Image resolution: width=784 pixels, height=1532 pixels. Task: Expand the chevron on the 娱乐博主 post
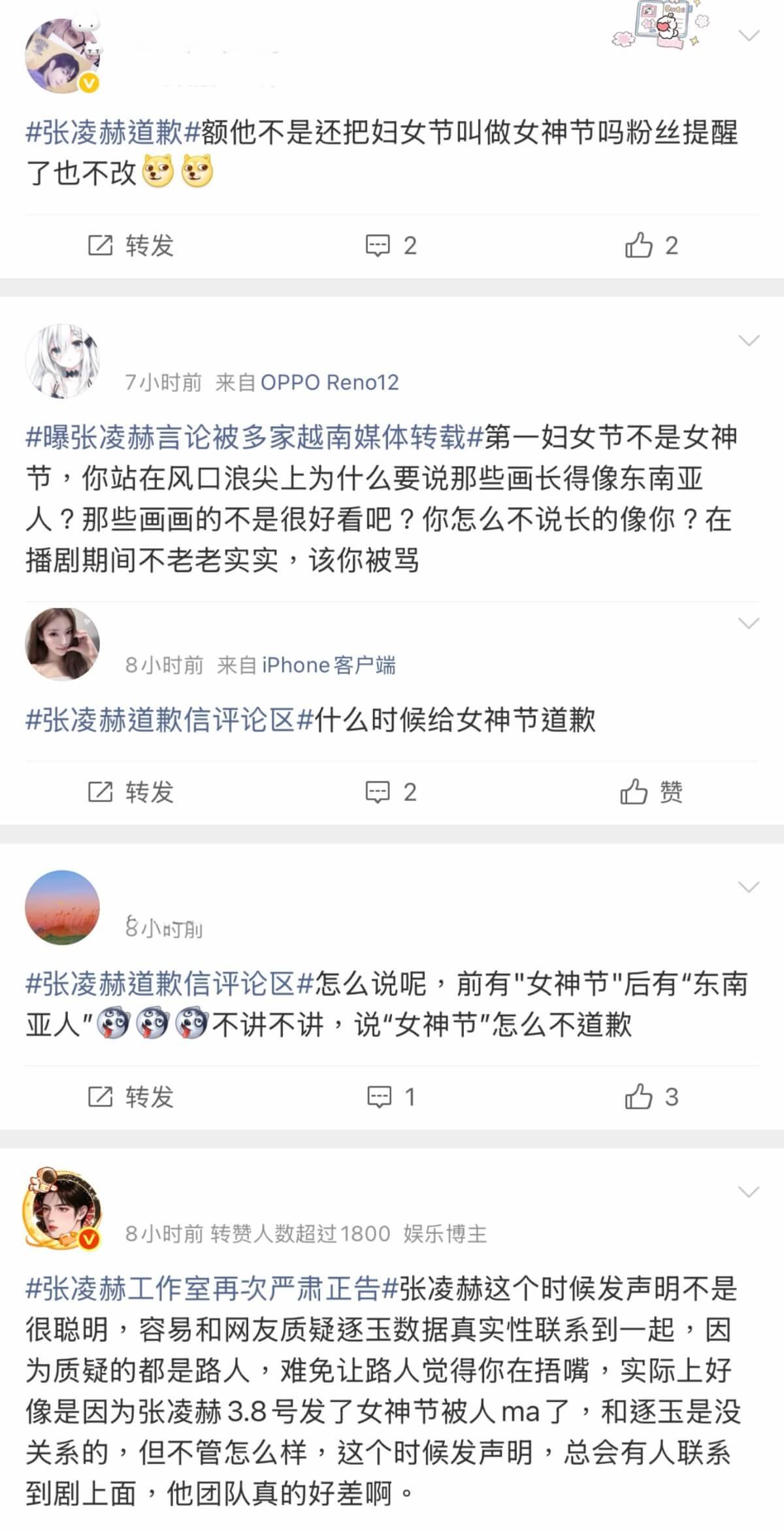(x=748, y=1191)
